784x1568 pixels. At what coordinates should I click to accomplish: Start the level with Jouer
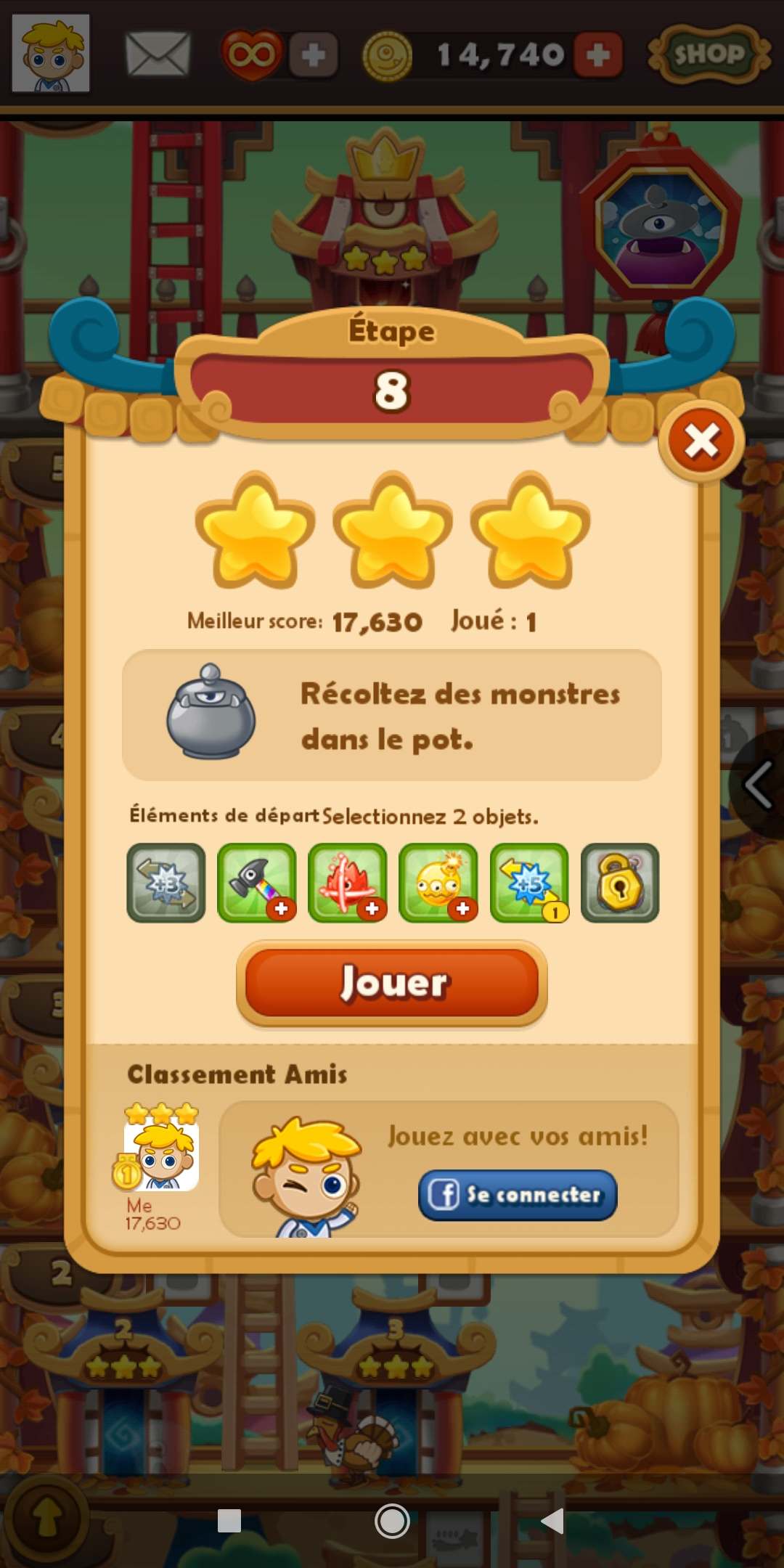point(392,983)
